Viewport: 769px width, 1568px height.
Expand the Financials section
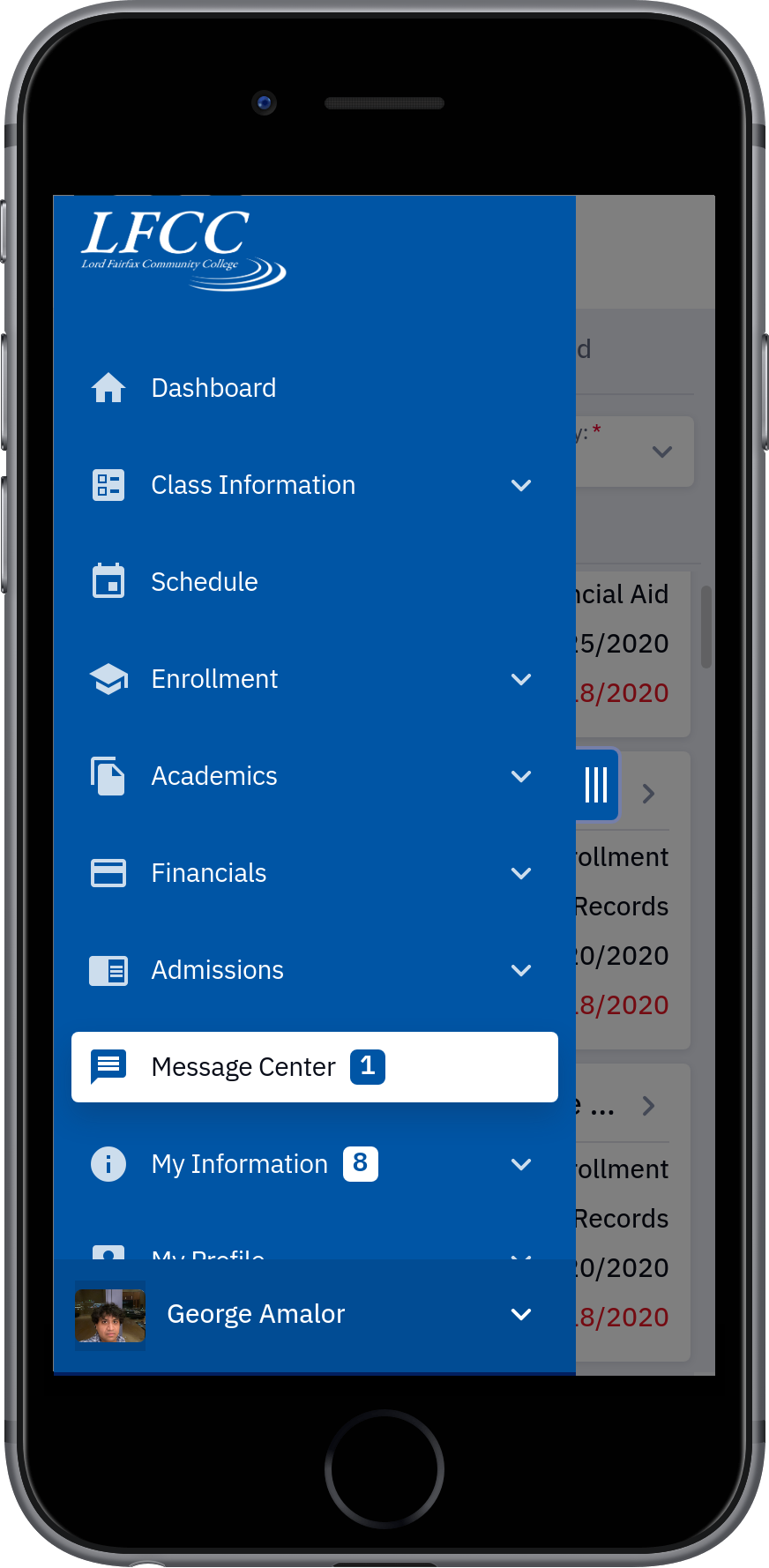(x=314, y=873)
